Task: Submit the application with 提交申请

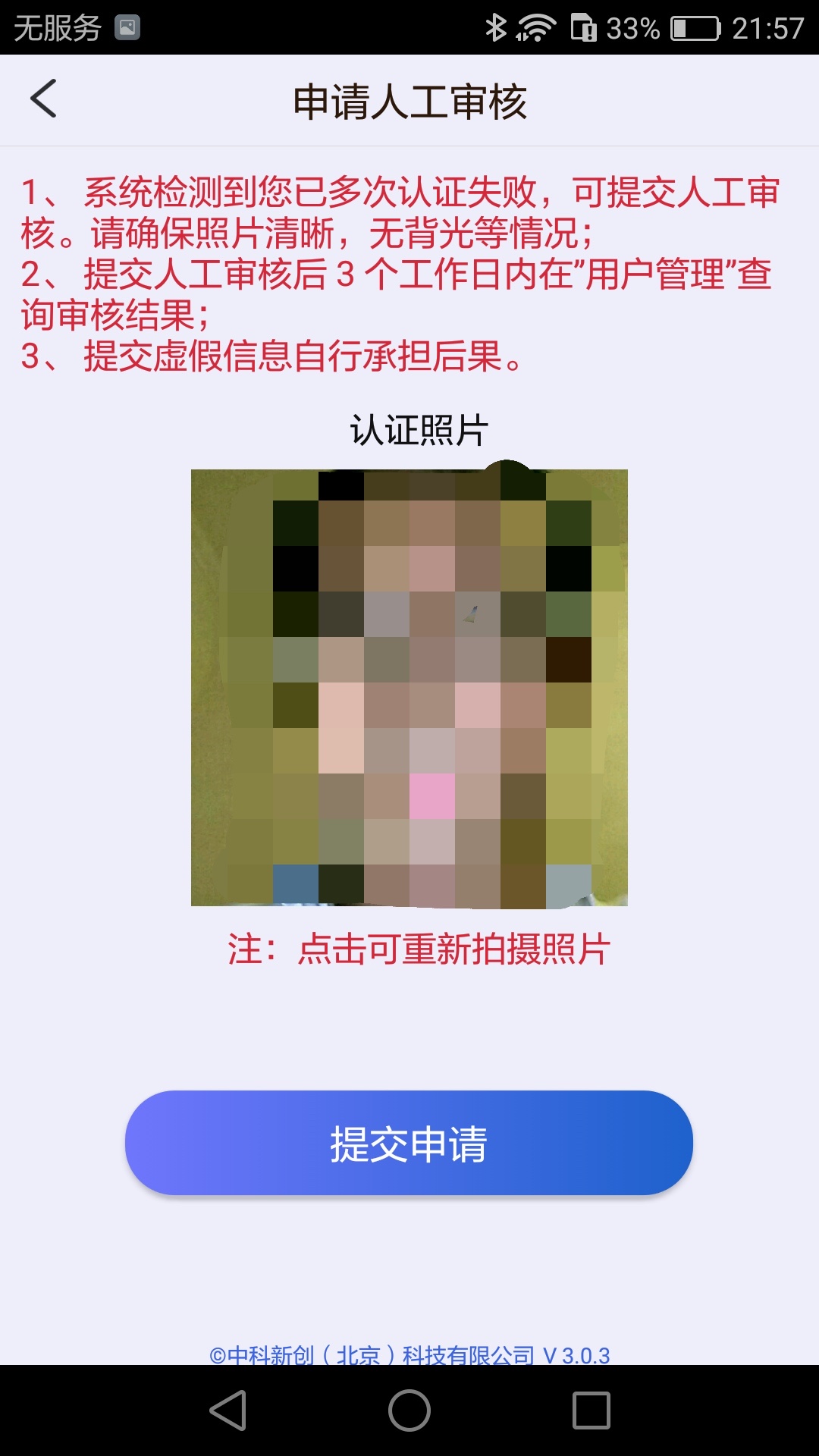Action: coord(409,1143)
